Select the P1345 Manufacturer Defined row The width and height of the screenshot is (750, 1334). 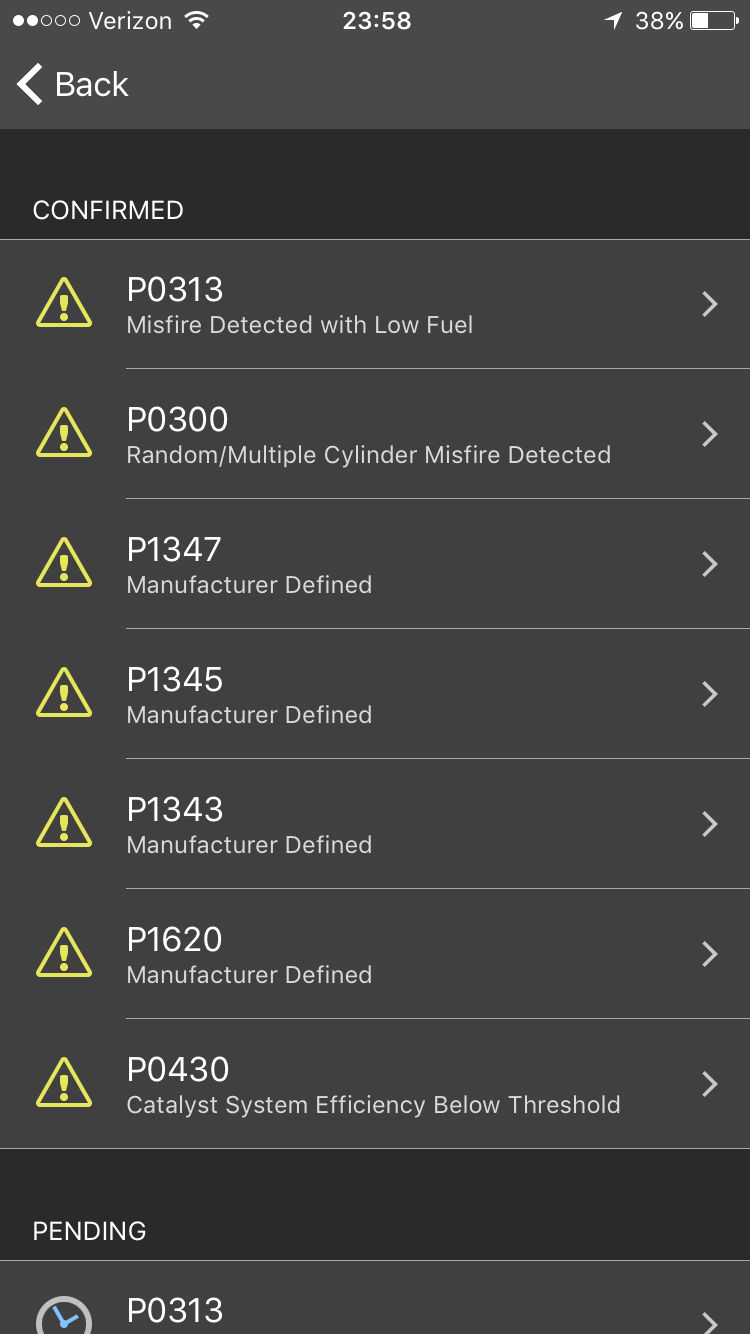click(375, 694)
